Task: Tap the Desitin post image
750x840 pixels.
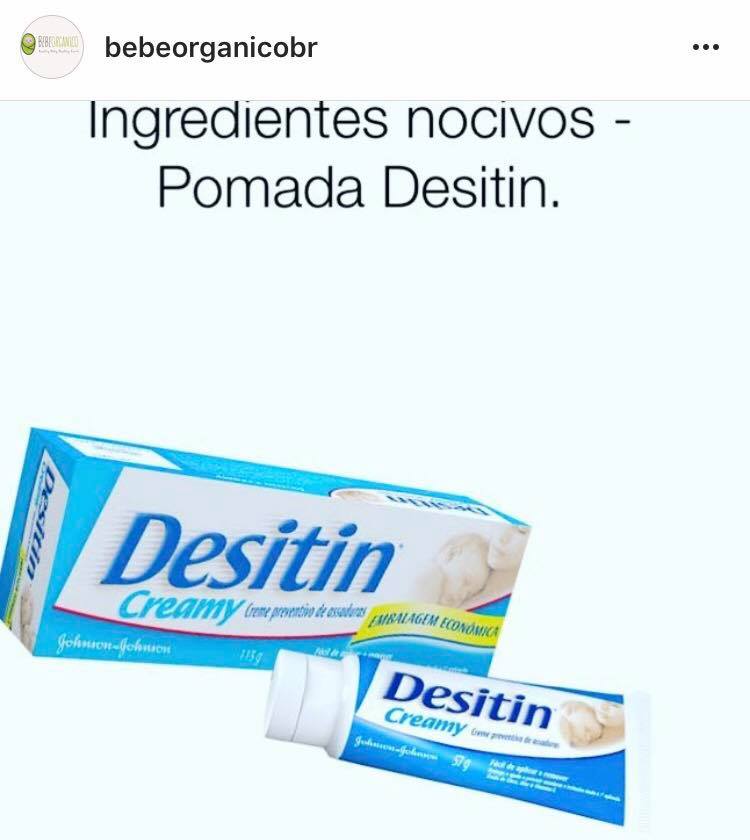Action: pos(375,470)
